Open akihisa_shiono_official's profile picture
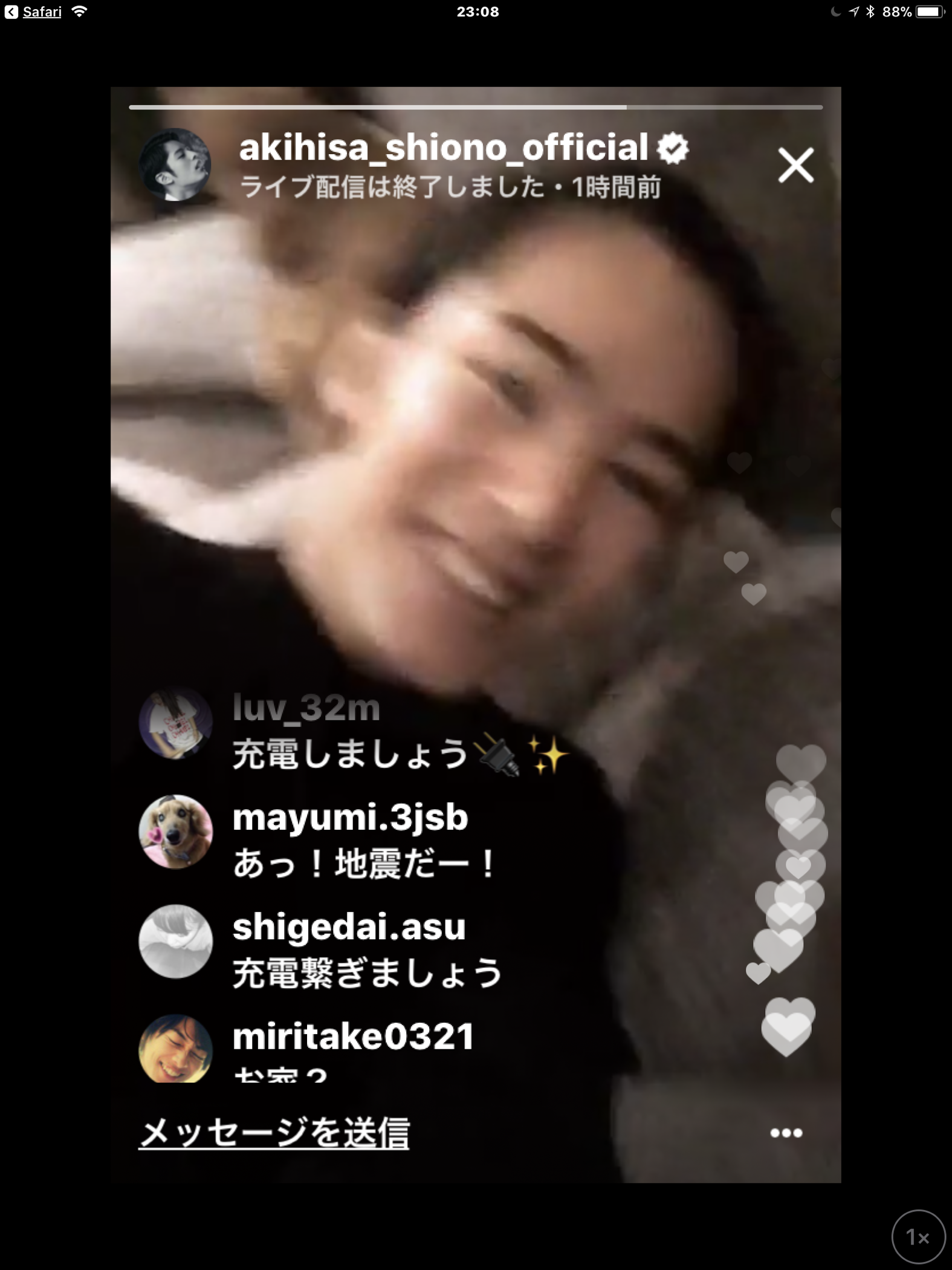952x1270 pixels. (175, 164)
